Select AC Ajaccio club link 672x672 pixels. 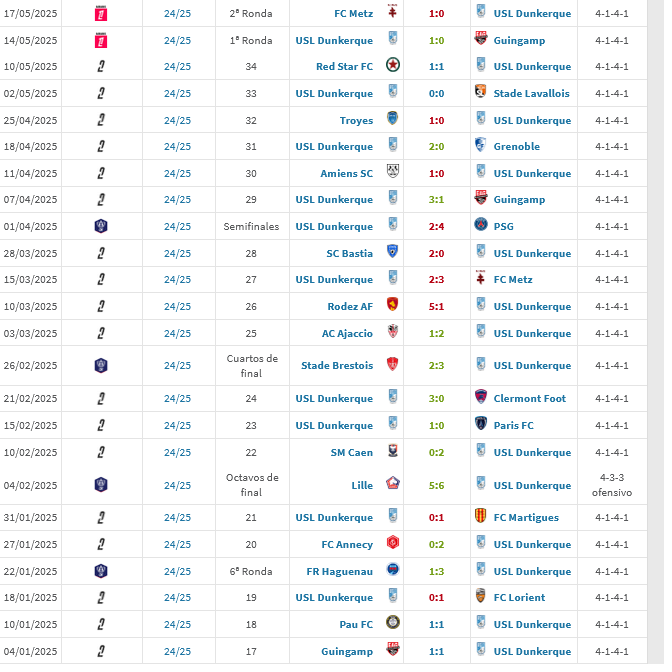tap(347, 333)
